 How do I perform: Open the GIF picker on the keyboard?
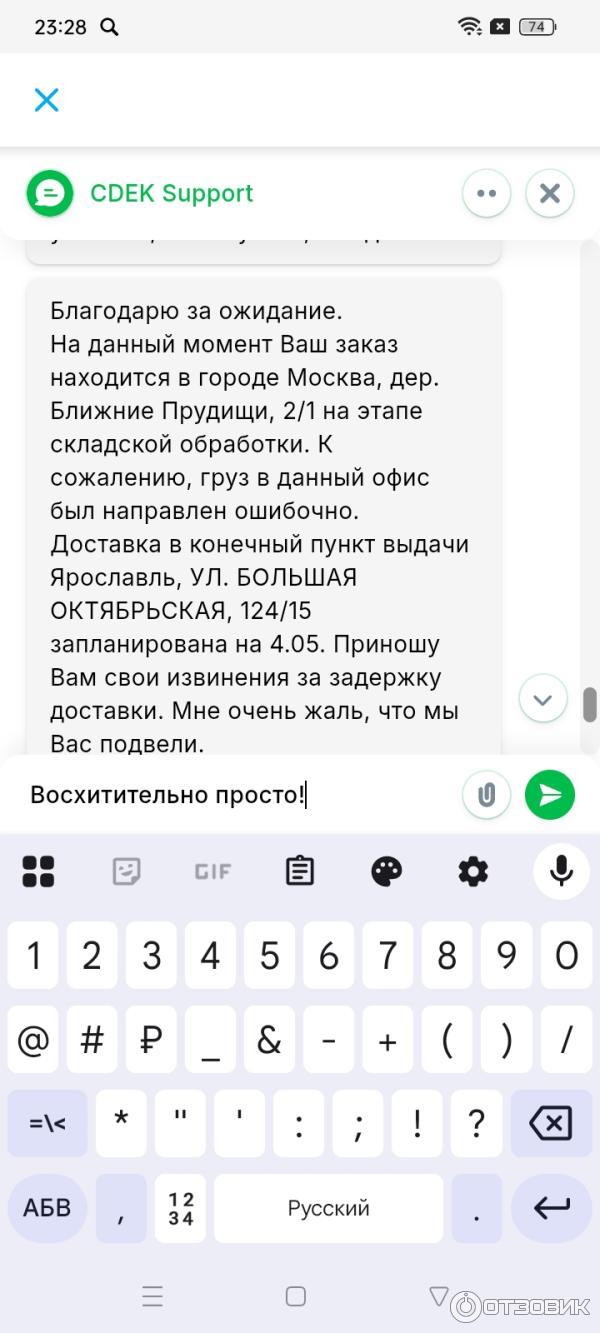pyautogui.click(x=212, y=872)
